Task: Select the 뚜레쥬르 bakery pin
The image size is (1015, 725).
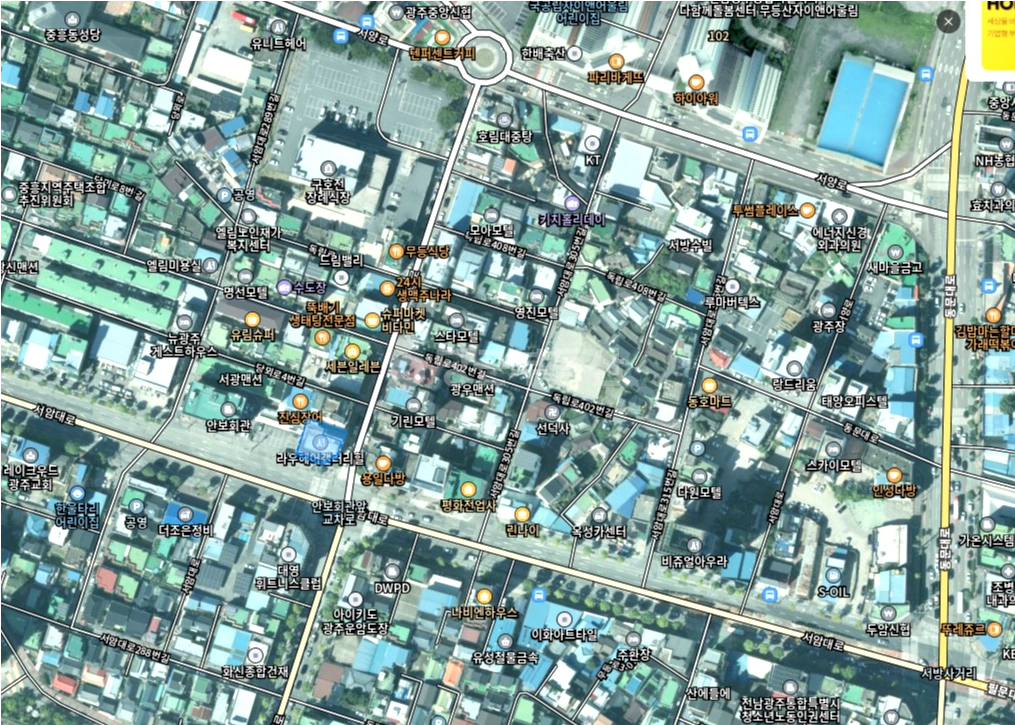Action: click(x=994, y=629)
